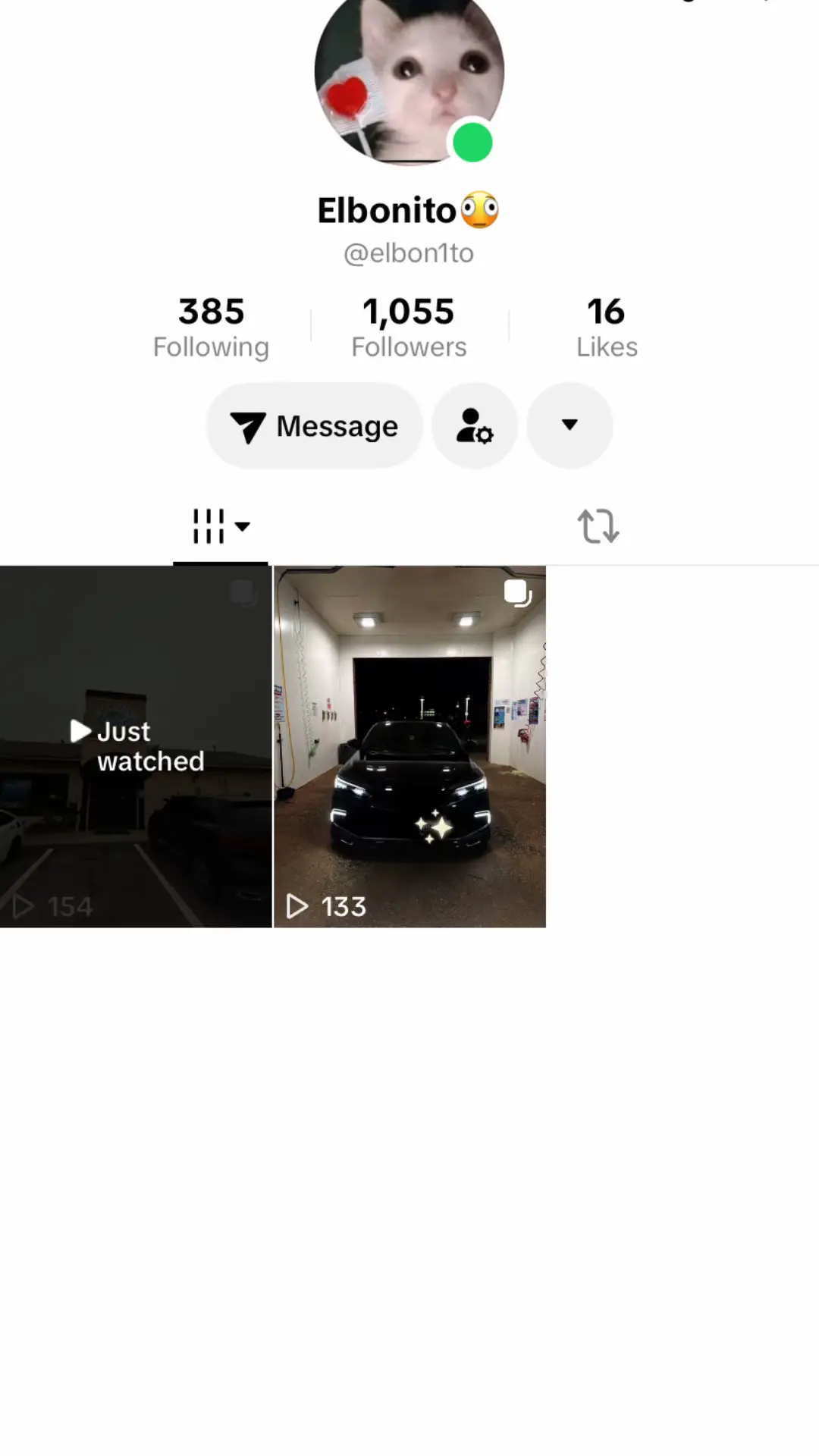Screen dimensions: 819x1456
Task: Switch to the reposts tab
Action: pos(598,526)
